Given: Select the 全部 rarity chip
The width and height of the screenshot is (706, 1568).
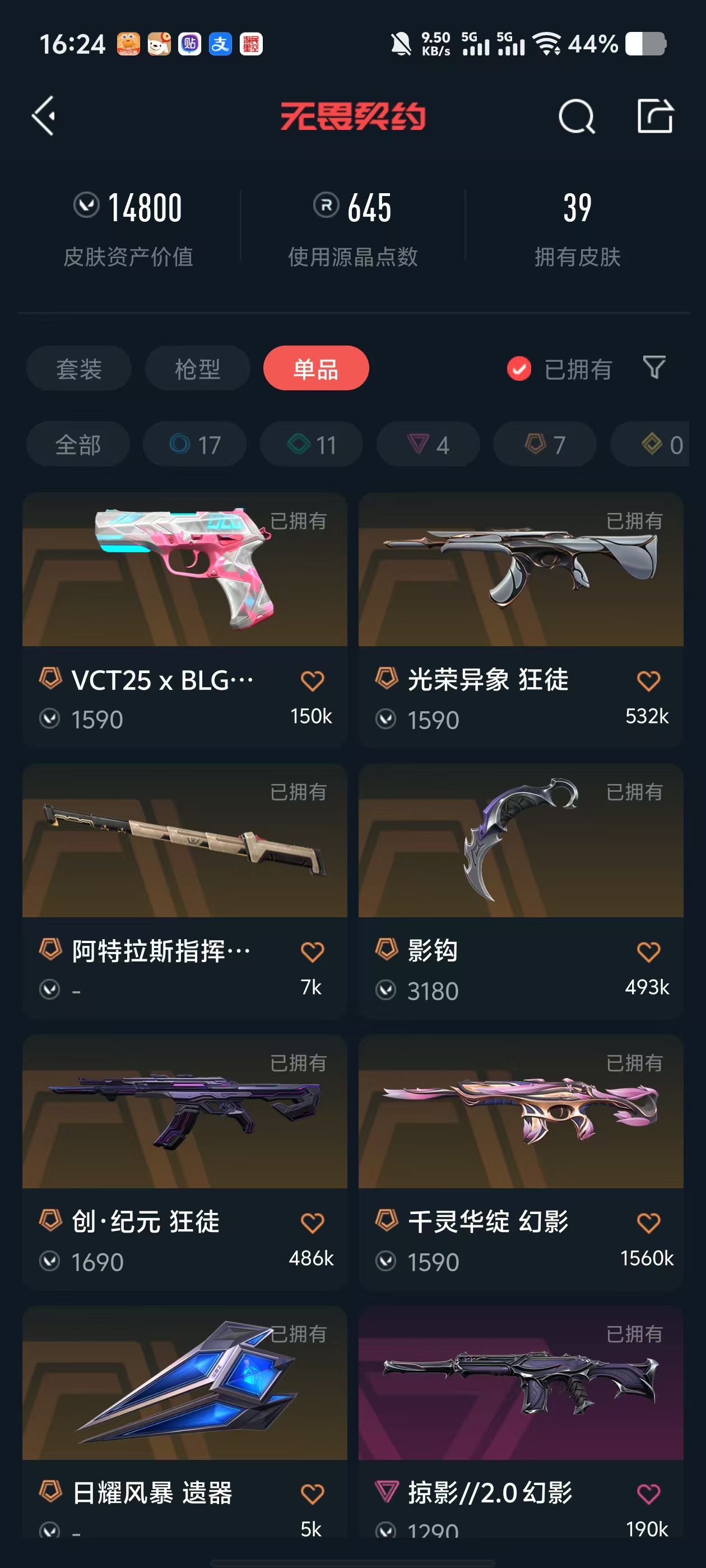Looking at the screenshot, I should [78, 444].
